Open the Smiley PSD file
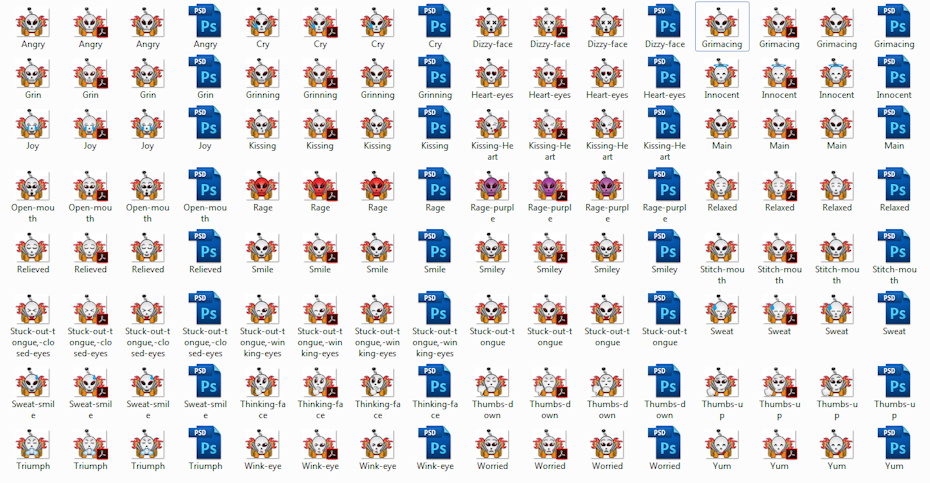The image size is (930, 483). coord(665,247)
